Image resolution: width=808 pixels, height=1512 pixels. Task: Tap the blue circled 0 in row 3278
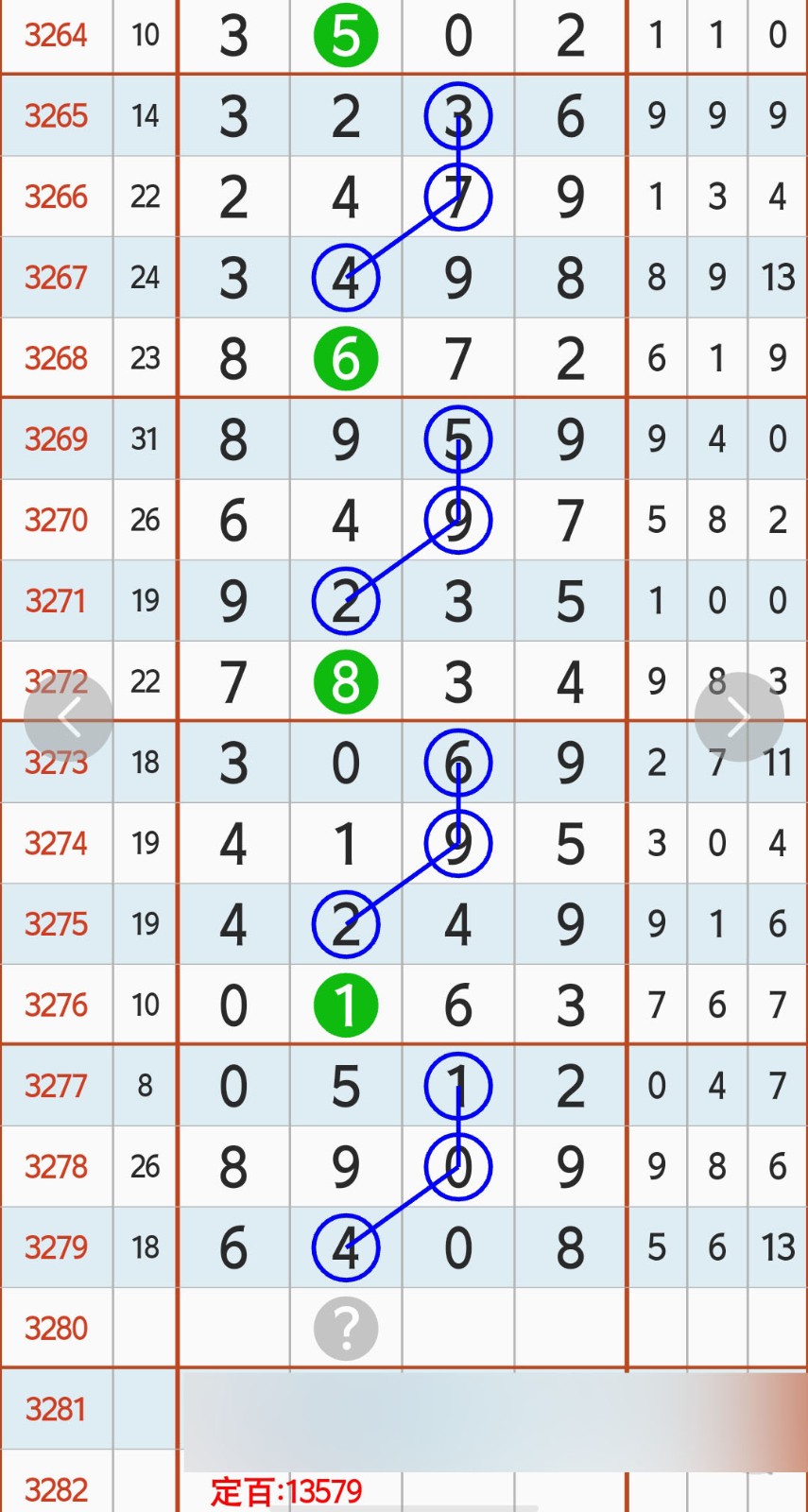[458, 1167]
